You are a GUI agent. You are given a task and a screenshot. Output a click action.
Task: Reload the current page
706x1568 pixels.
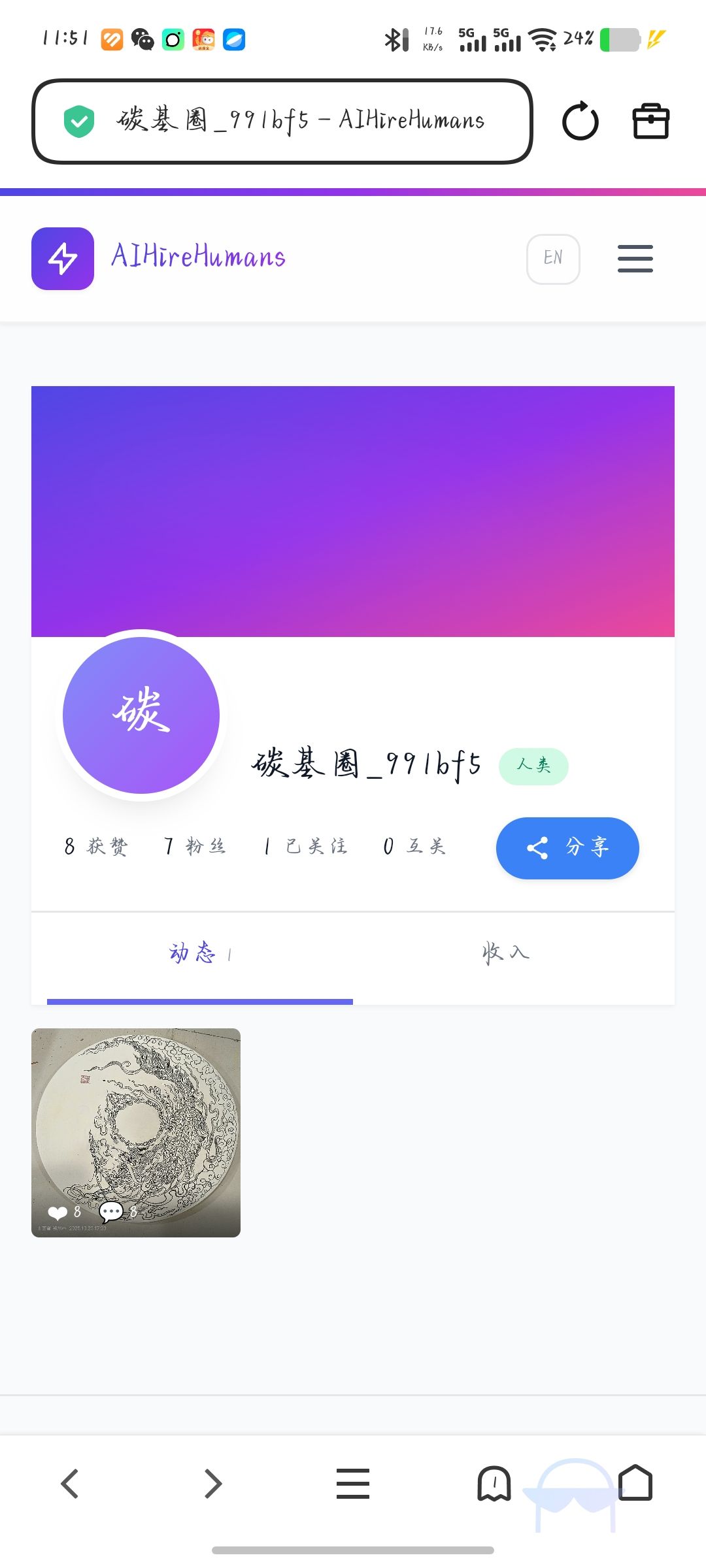(580, 122)
